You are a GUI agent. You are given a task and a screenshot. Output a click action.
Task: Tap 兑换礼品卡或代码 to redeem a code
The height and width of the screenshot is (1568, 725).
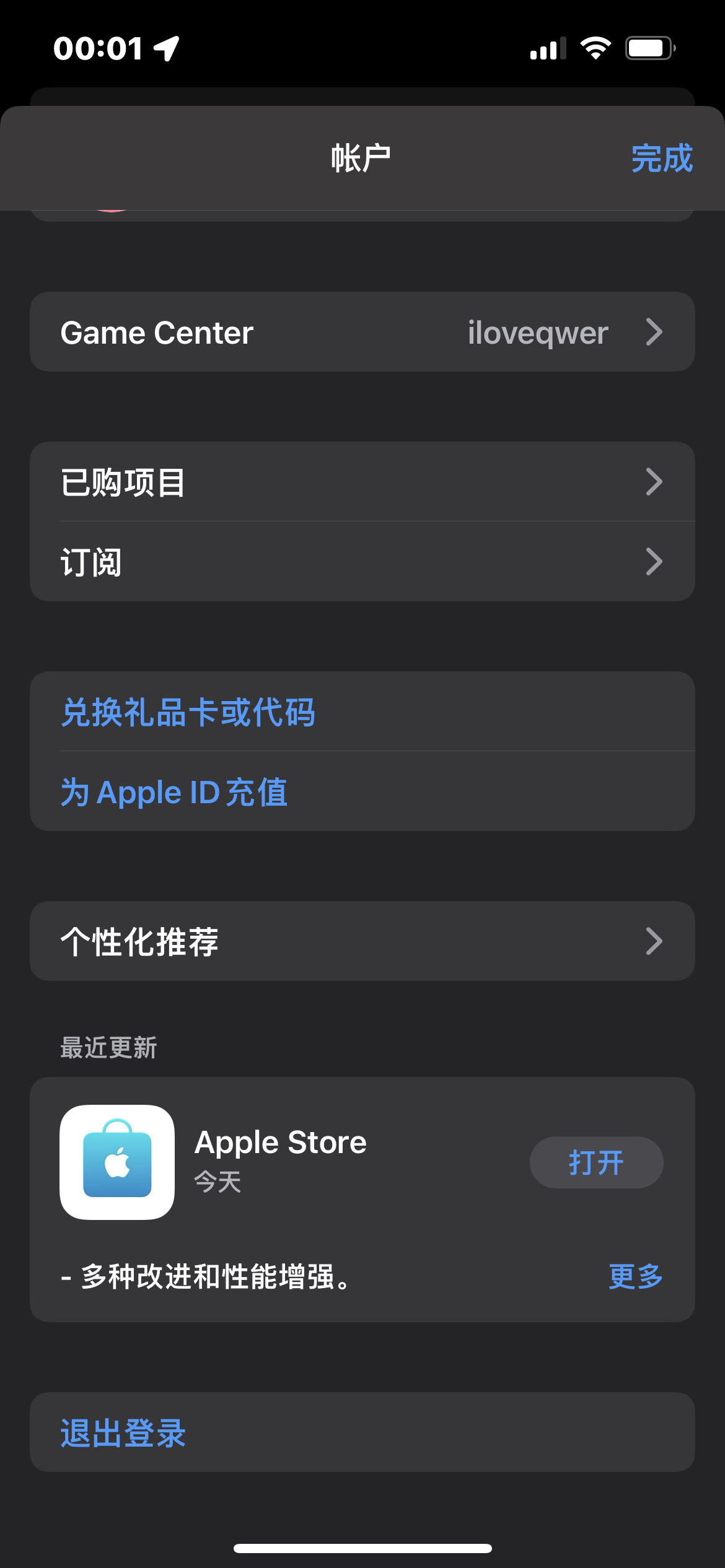point(188,712)
